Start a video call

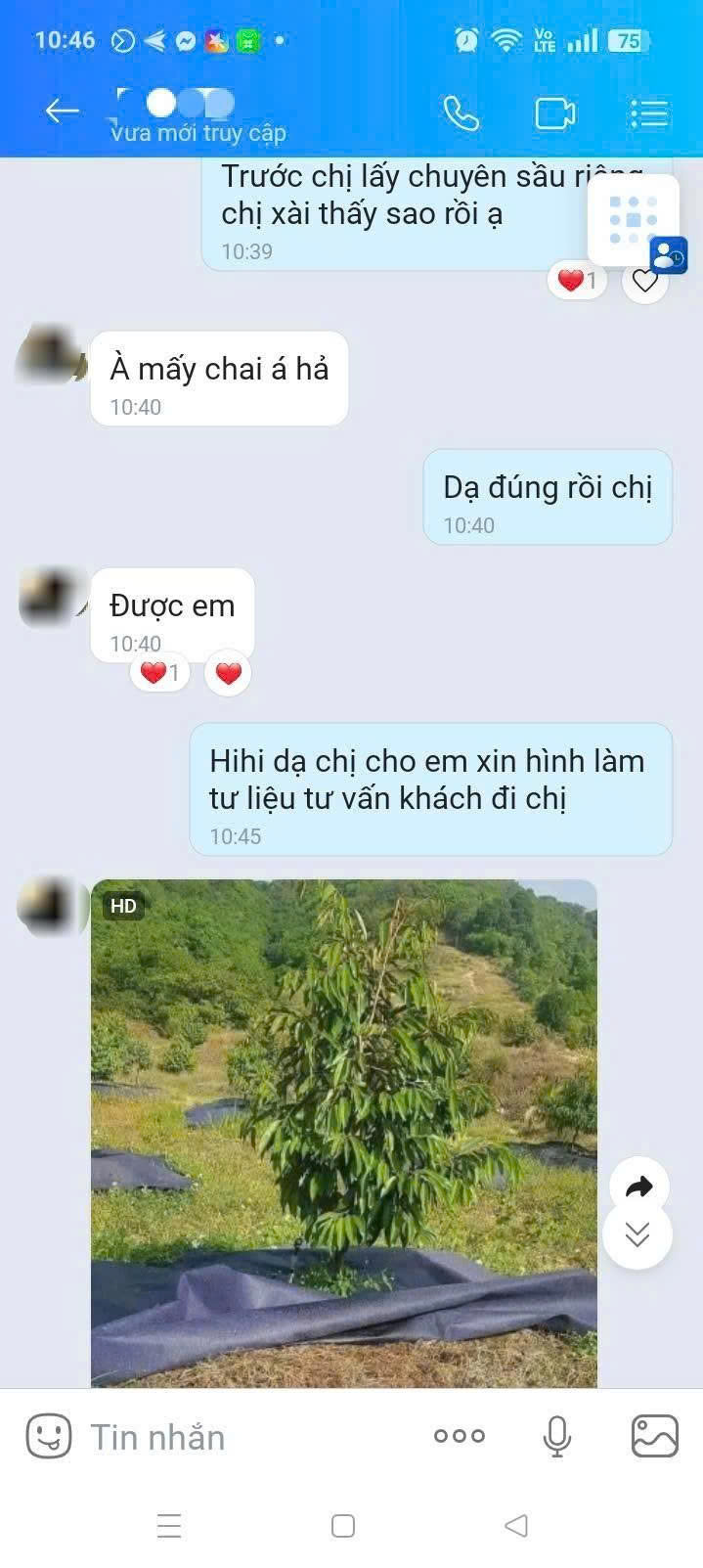[x=554, y=113]
